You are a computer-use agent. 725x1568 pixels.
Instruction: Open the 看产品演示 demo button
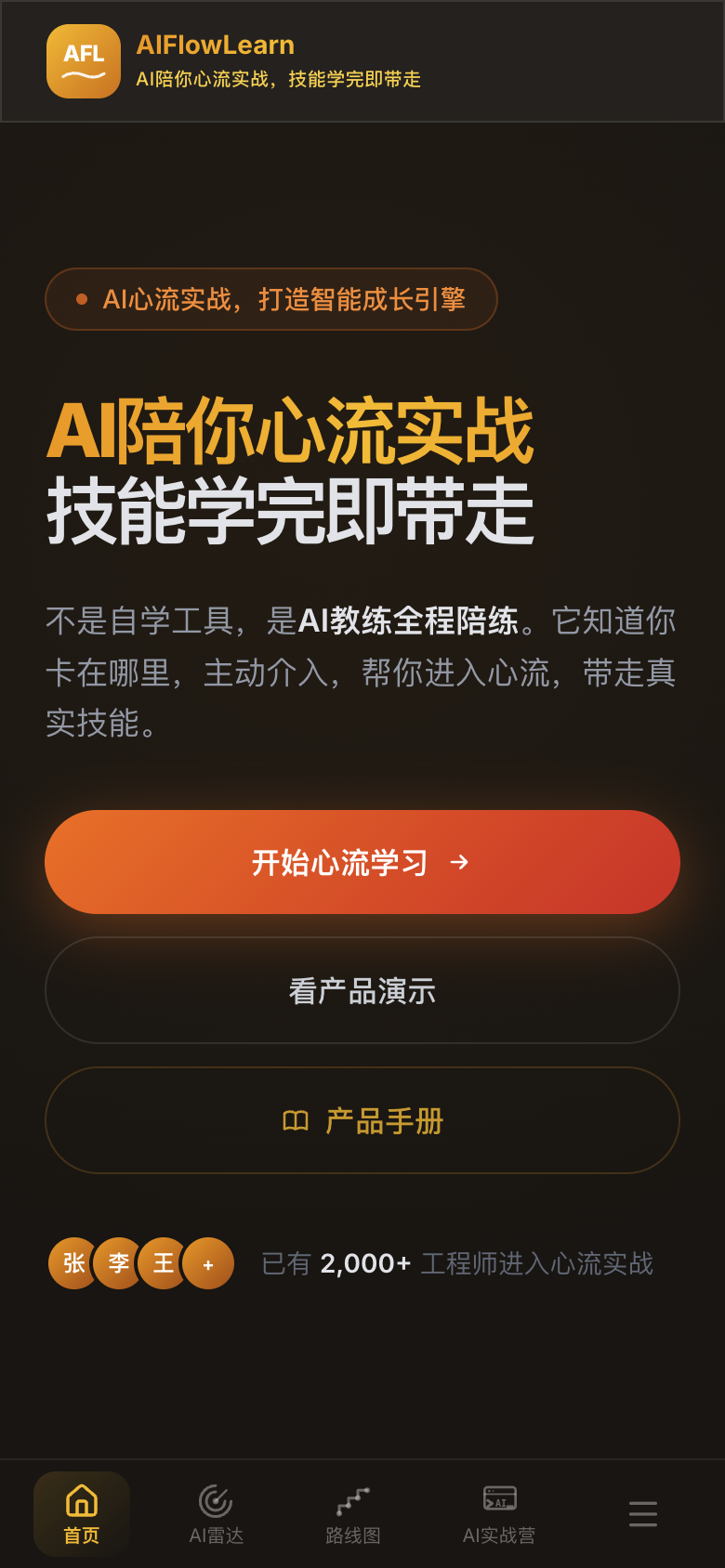click(362, 990)
